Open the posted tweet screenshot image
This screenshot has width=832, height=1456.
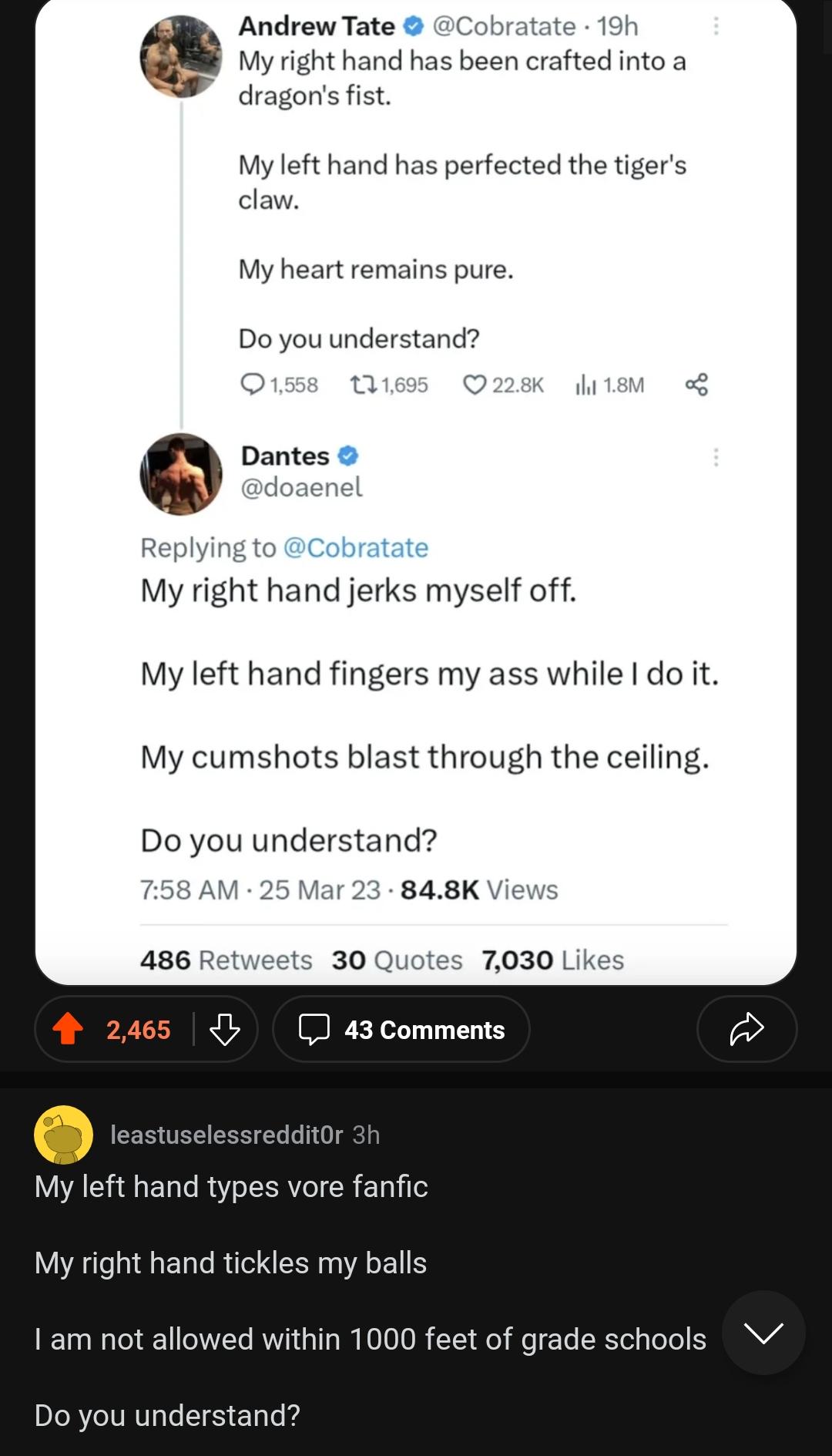416,493
